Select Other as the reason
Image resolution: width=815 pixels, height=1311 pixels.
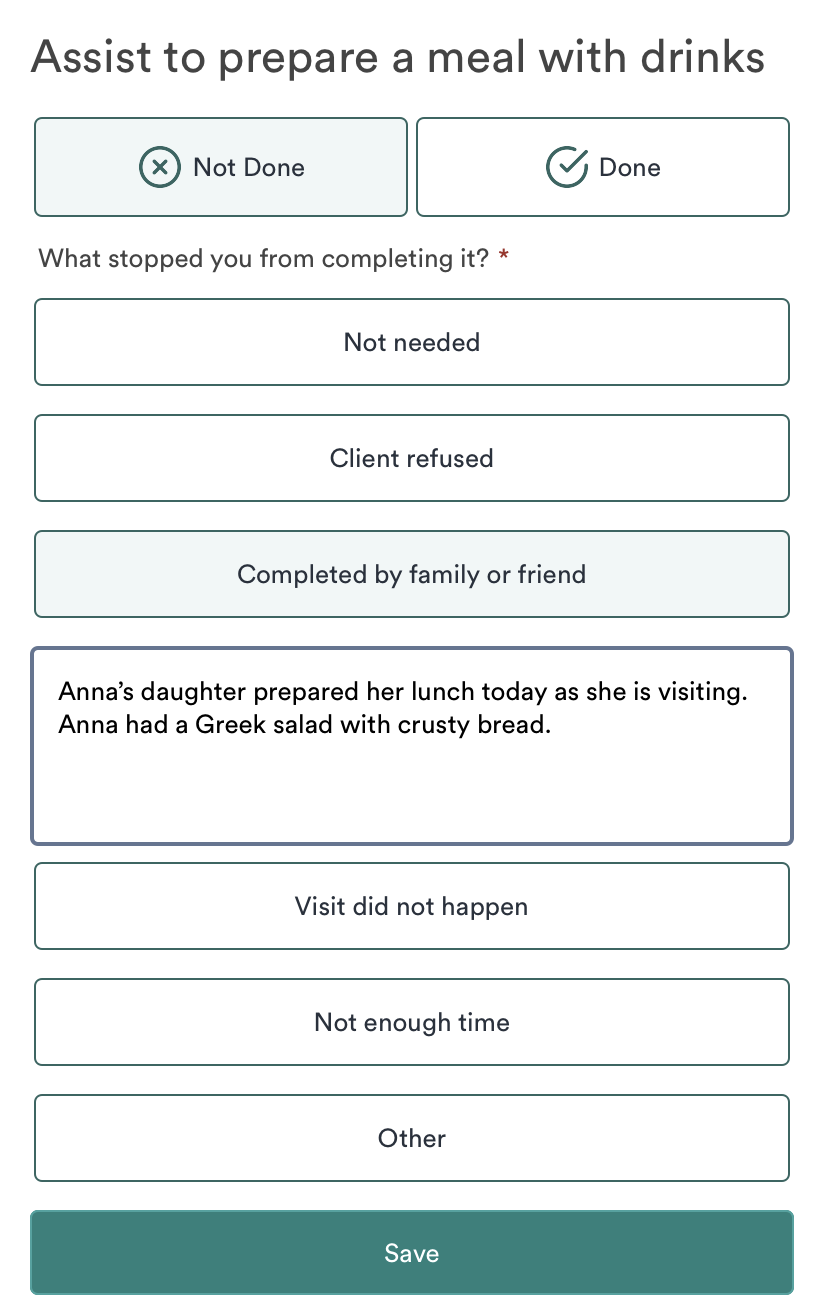click(x=412, y=1138)
